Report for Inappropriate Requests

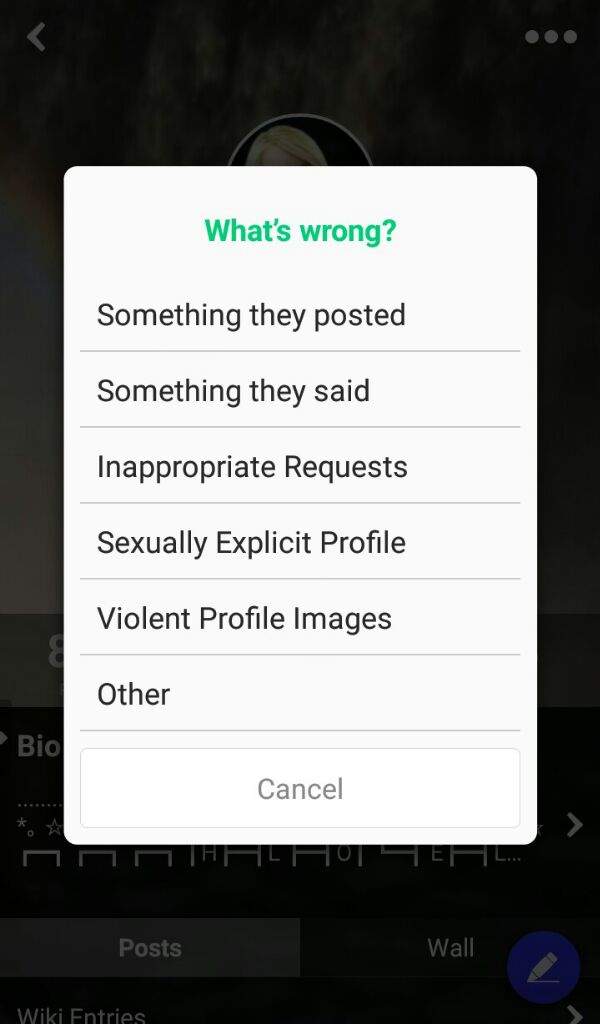coord(300,466)
